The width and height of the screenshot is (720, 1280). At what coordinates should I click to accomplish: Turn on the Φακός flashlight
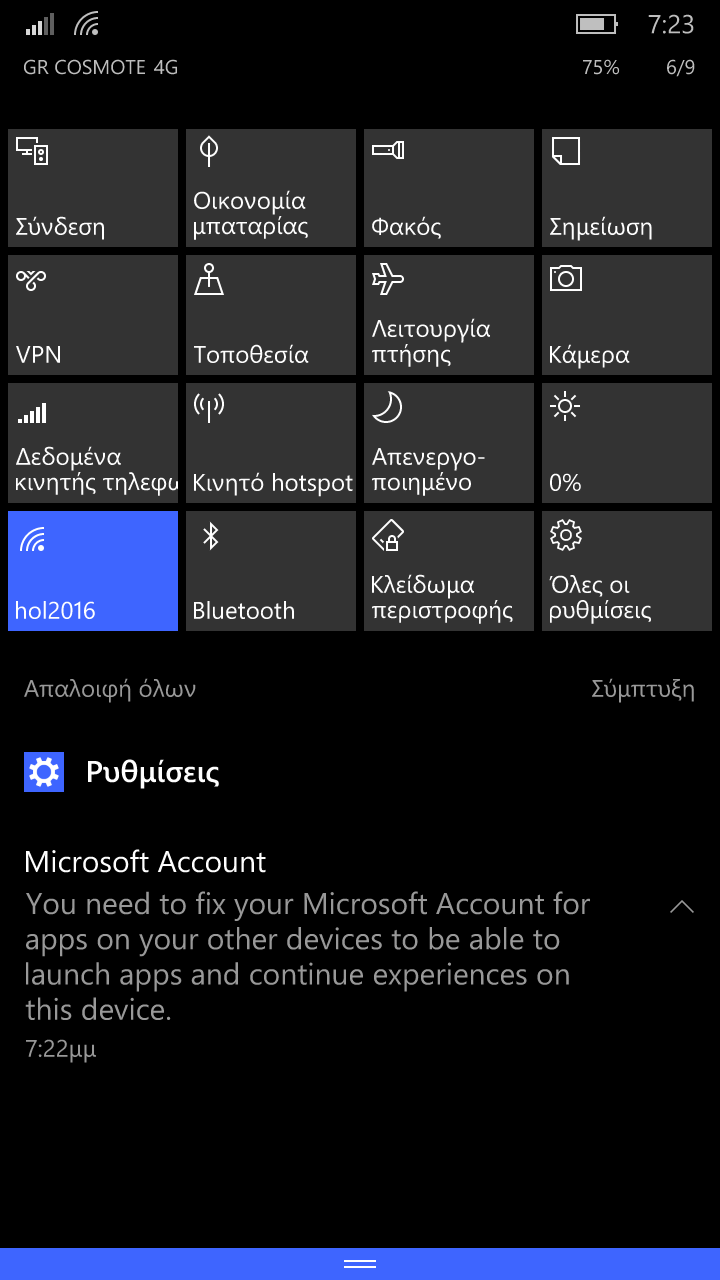click(449, 188)
